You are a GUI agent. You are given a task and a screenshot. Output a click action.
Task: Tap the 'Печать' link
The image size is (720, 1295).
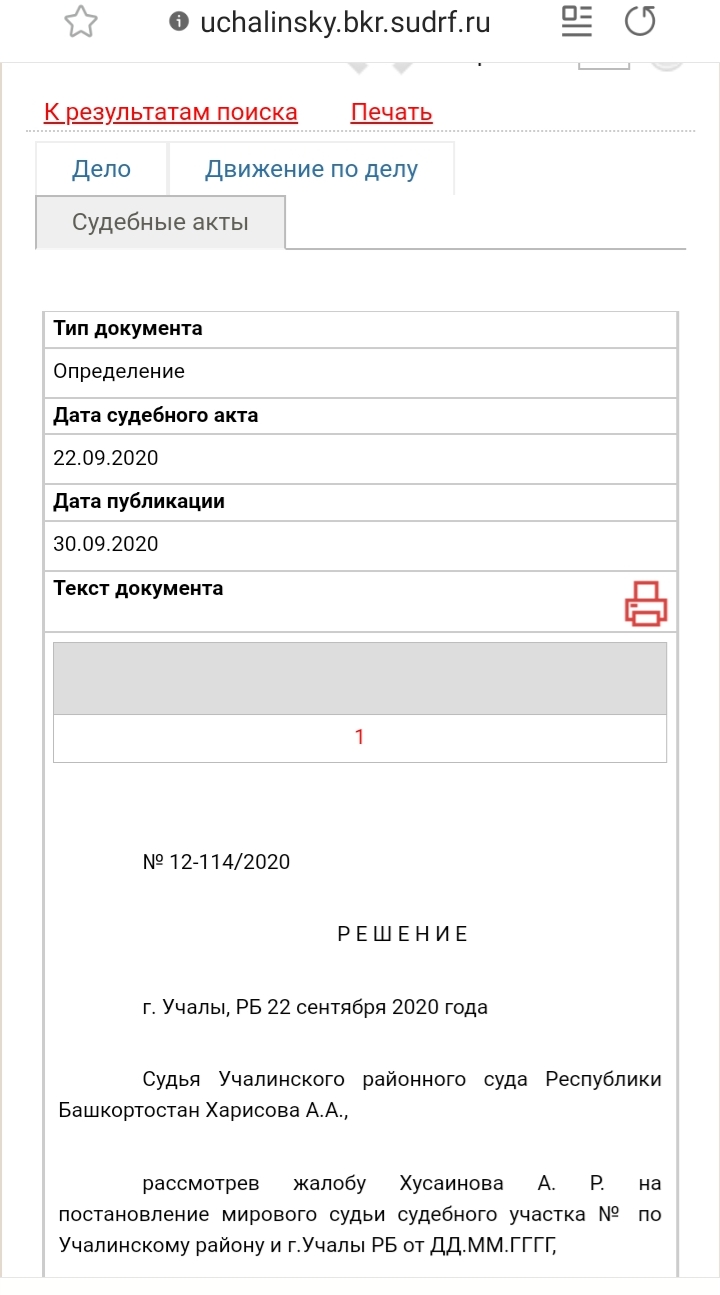click(x=391, y=112)
